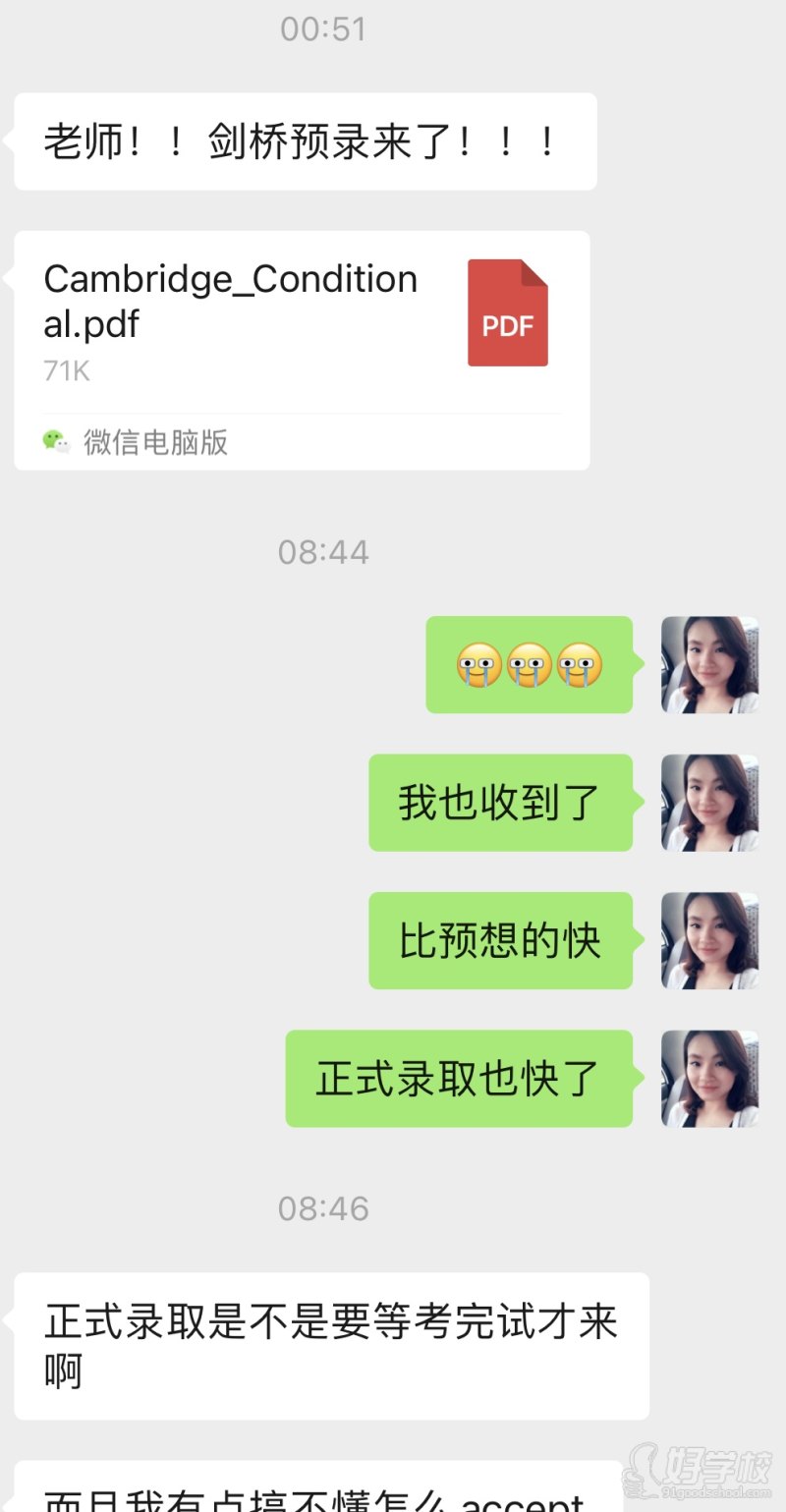Open the sender's avatar next to 我也收到了

[x=709, y=803]
